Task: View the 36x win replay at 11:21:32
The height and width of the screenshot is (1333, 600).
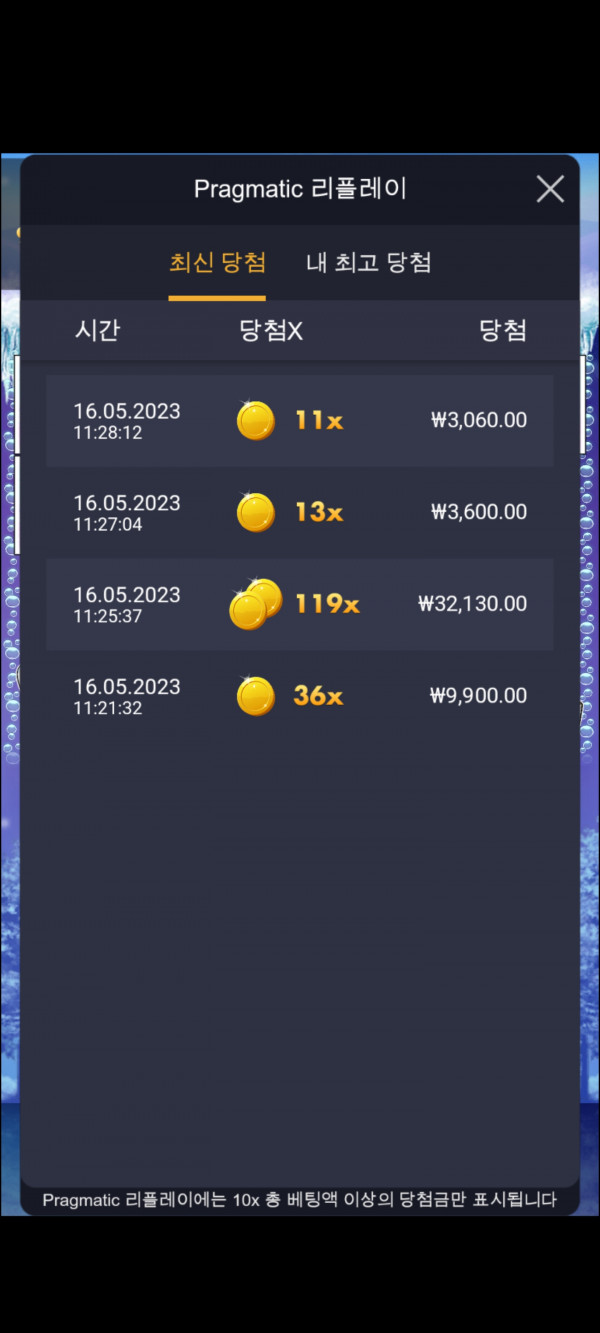Action: (x=300, y=696)
